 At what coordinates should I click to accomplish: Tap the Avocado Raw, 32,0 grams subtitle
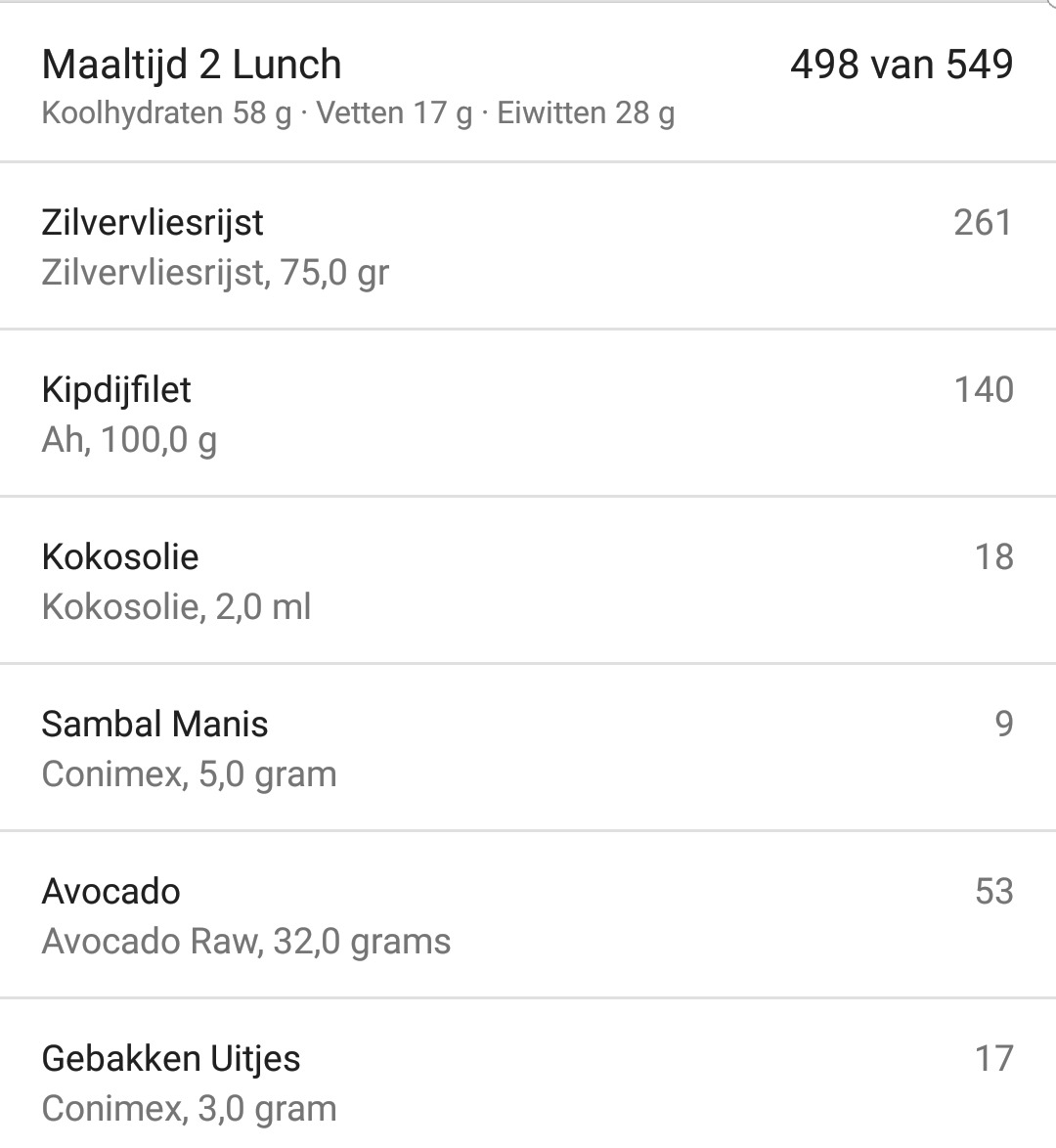[x=245, y=942]
